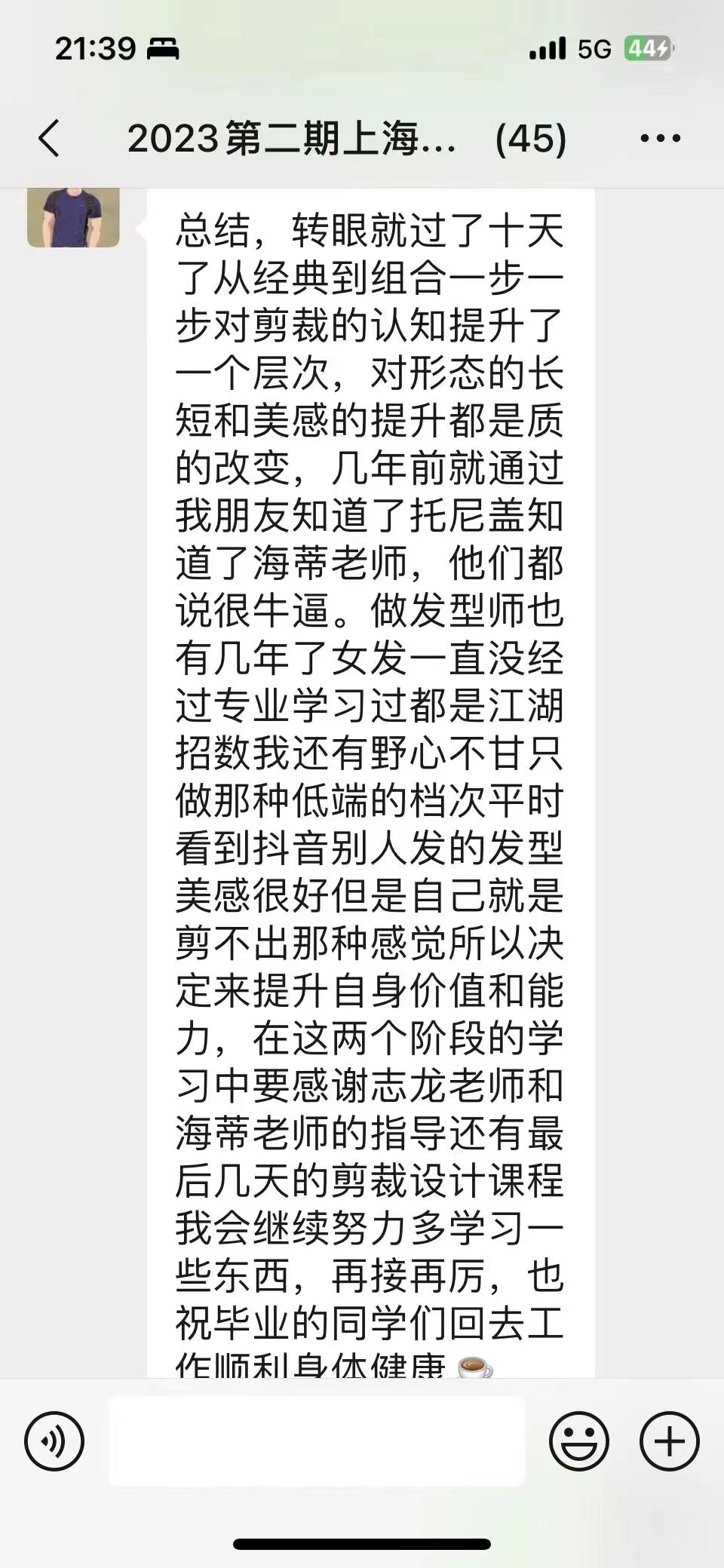This screenshot has height=1568, width=724.
Task: Go back to the chat list
Action: (50, 139)
